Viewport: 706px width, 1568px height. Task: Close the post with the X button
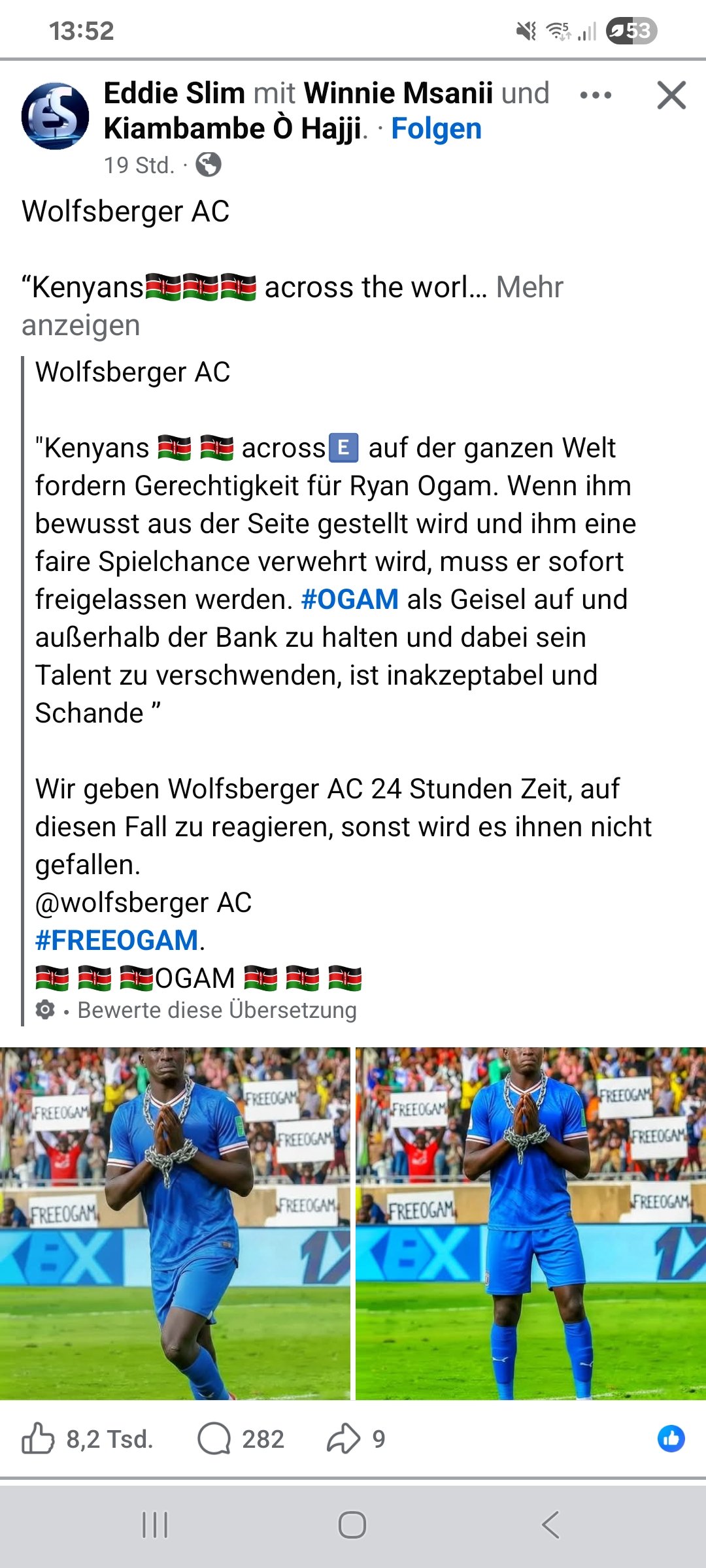[x=671, y=95]
